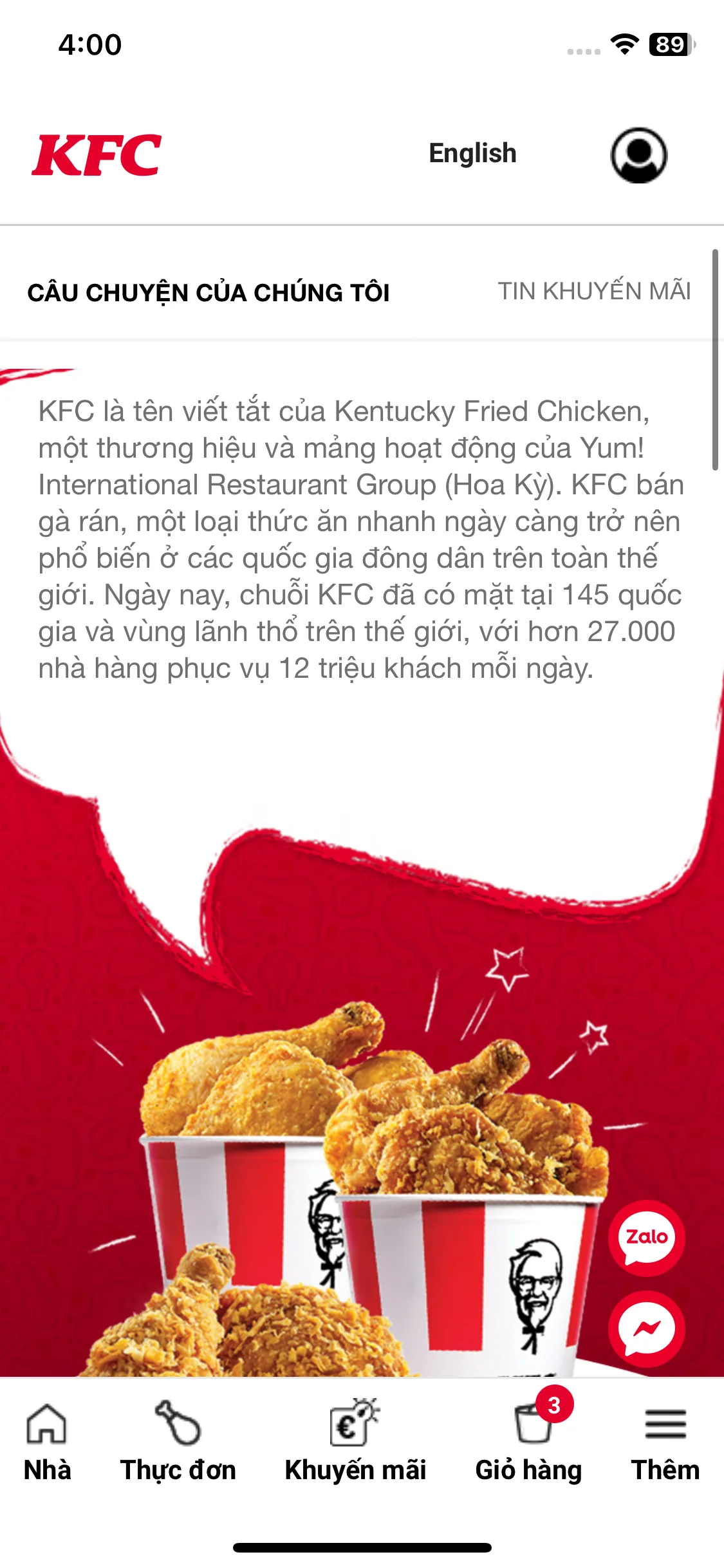Image resolution: width=724 pixels, height=1568 pixels.
Task: Switch to the TIN KHUYẾN MÃI tab
Action: coord(595,292)
